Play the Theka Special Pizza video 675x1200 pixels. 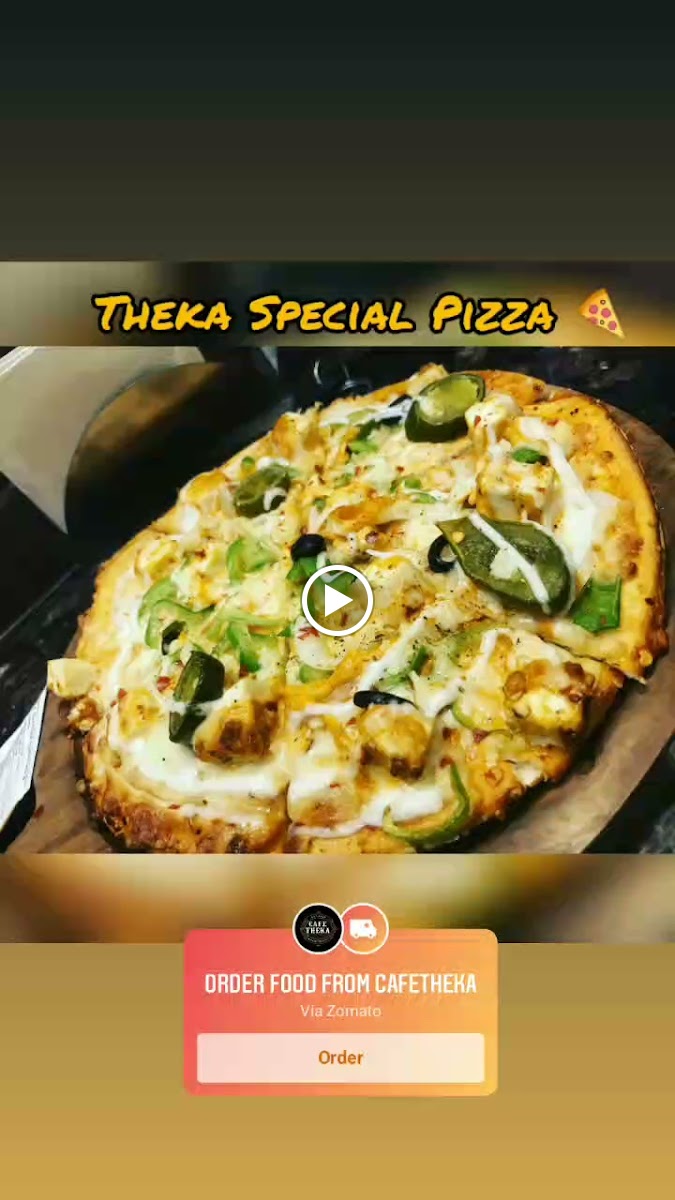[337, 600]
